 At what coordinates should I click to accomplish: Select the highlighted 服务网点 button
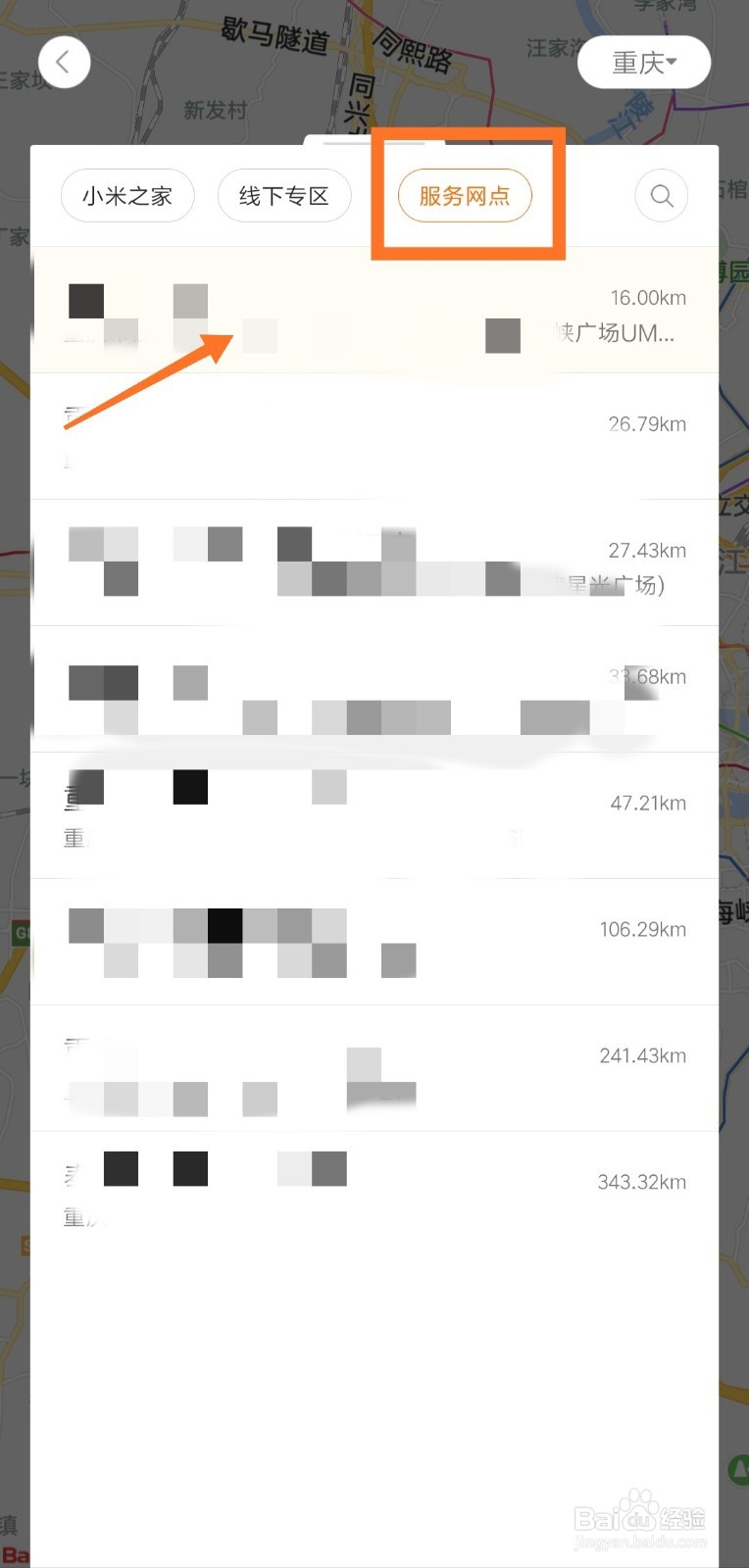tap(465, 195)
